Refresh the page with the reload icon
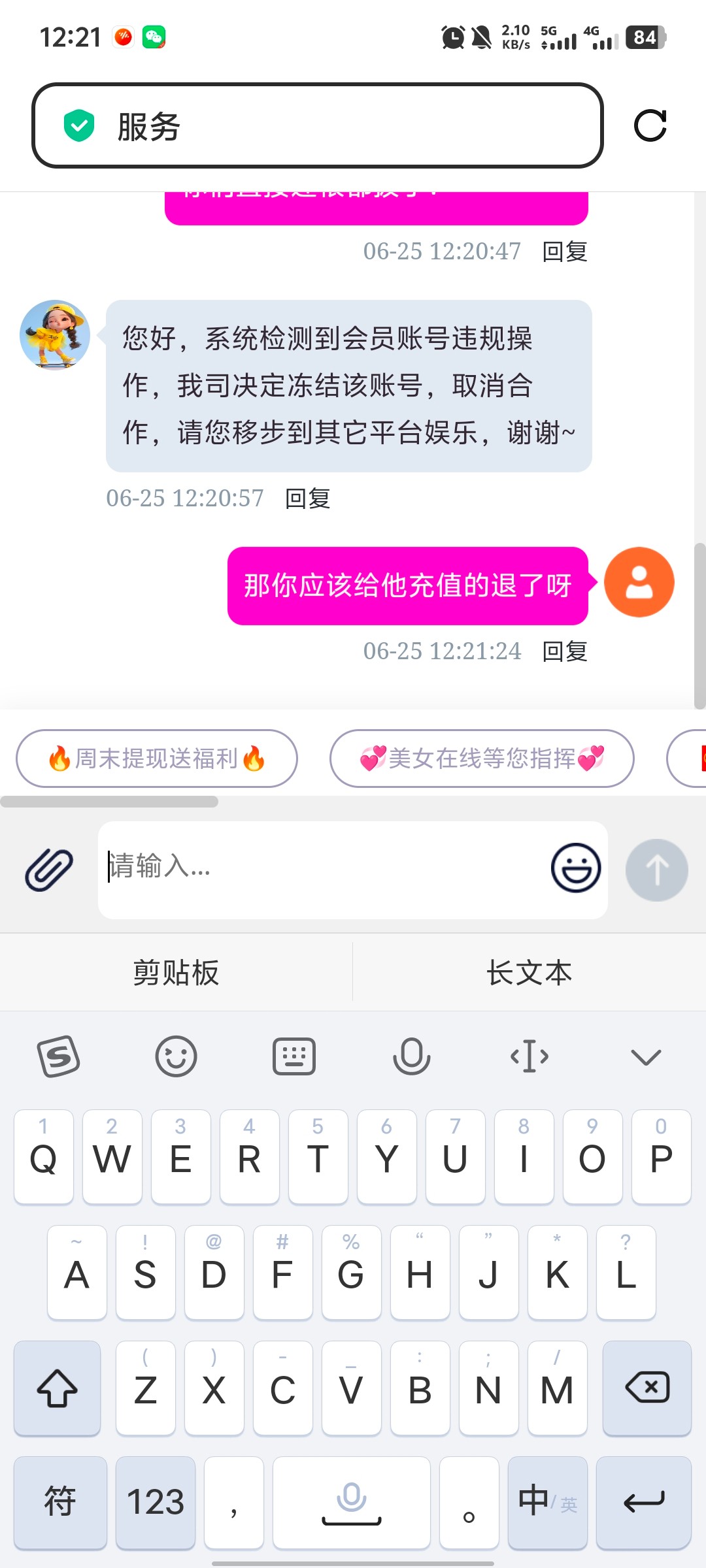 point(651,126)
